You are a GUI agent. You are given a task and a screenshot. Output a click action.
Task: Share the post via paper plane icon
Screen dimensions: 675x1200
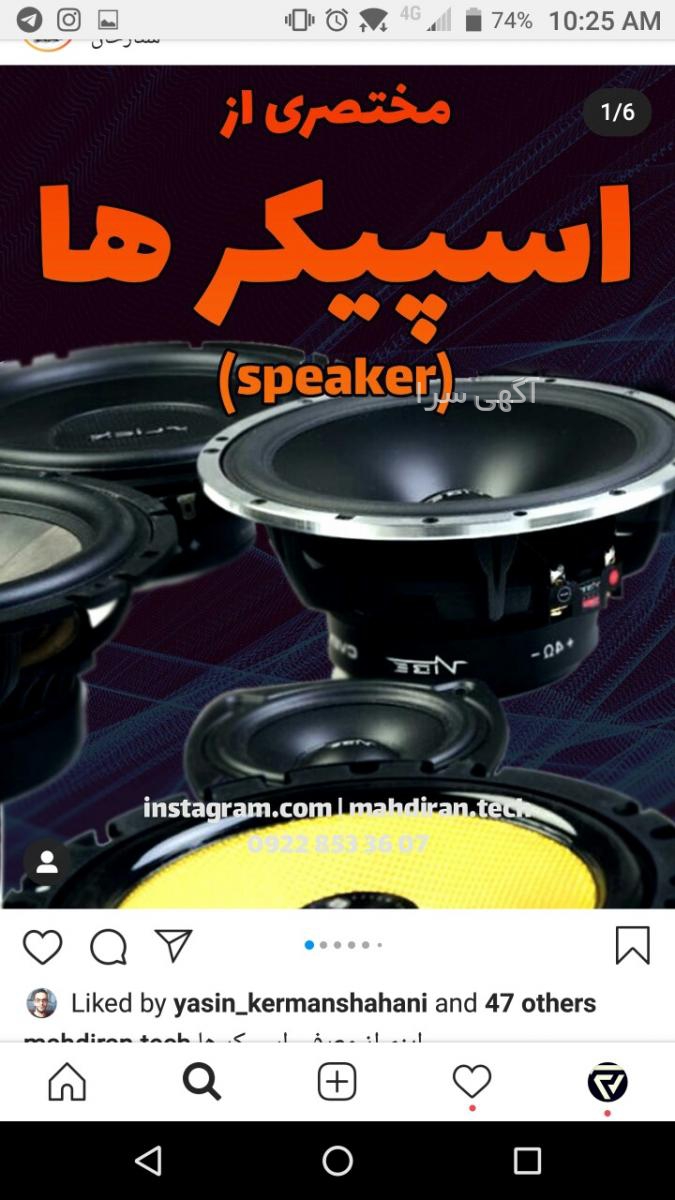173,945
